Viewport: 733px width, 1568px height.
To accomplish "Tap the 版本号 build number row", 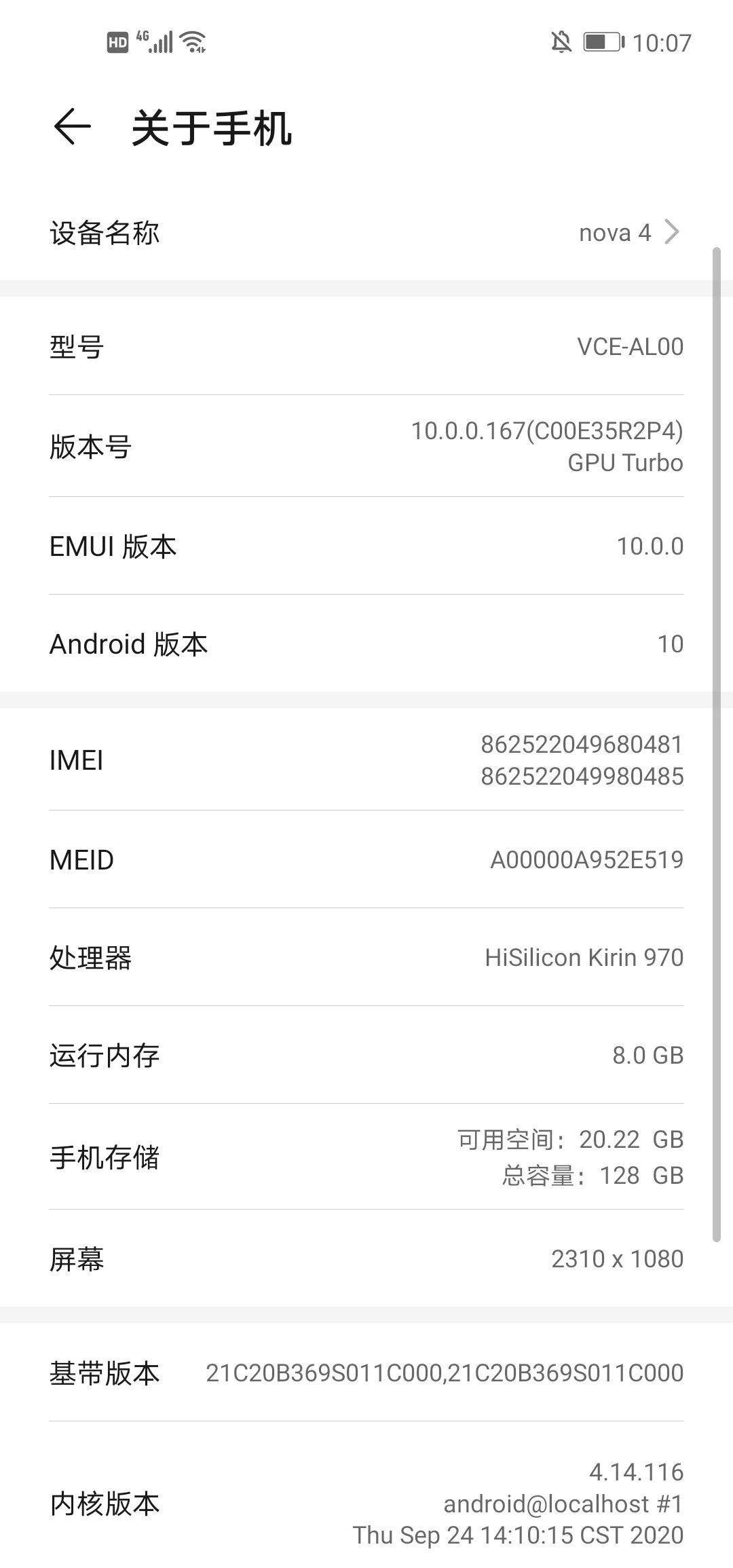I will tap(366, 447).
